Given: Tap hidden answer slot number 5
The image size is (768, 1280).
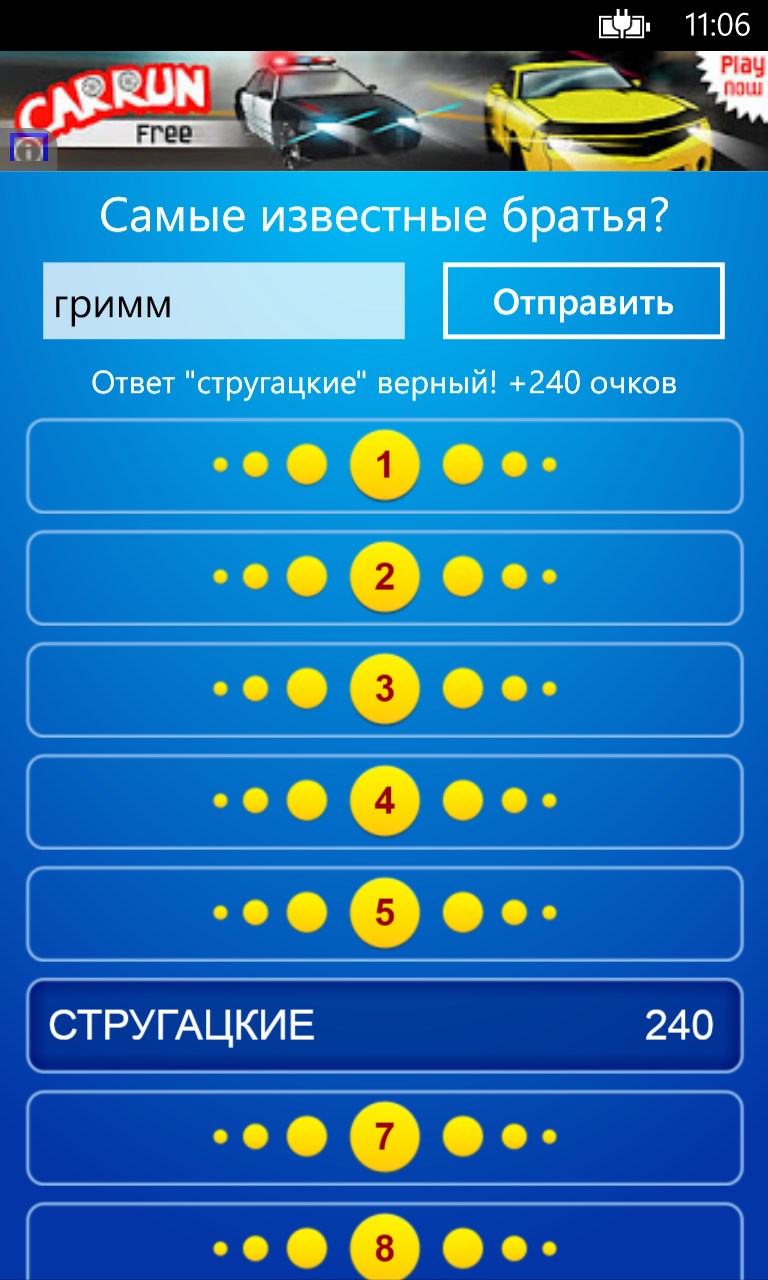Looking at the screenshot, I should click(384, 913).
